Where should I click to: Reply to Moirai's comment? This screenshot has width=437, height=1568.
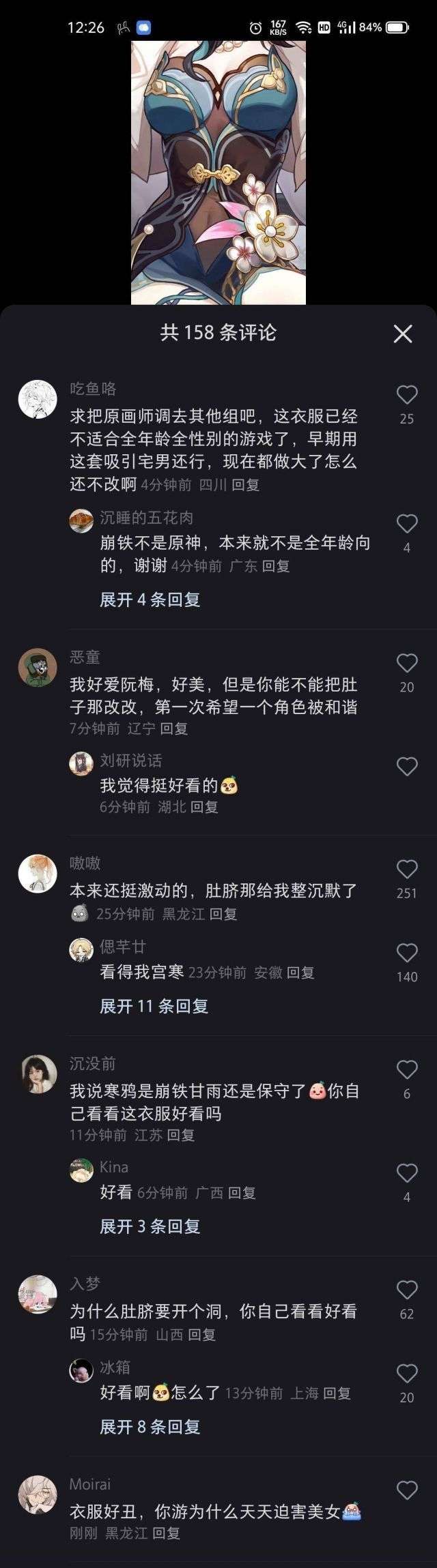point(166,1533)
